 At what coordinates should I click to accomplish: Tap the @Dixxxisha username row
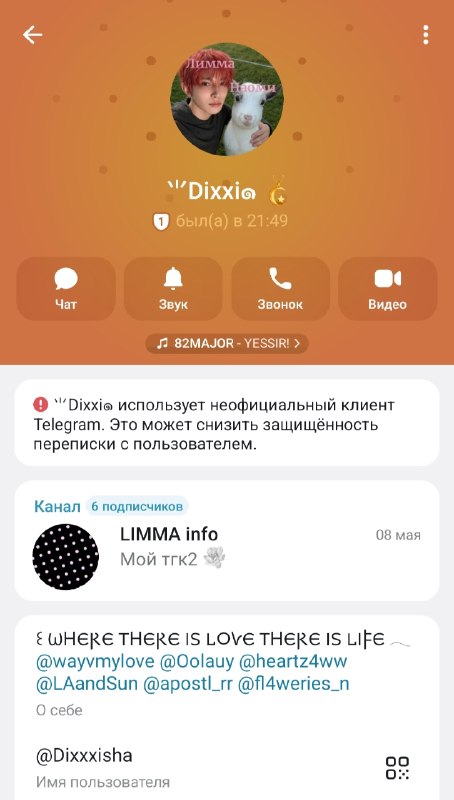[x=227, y=767]
